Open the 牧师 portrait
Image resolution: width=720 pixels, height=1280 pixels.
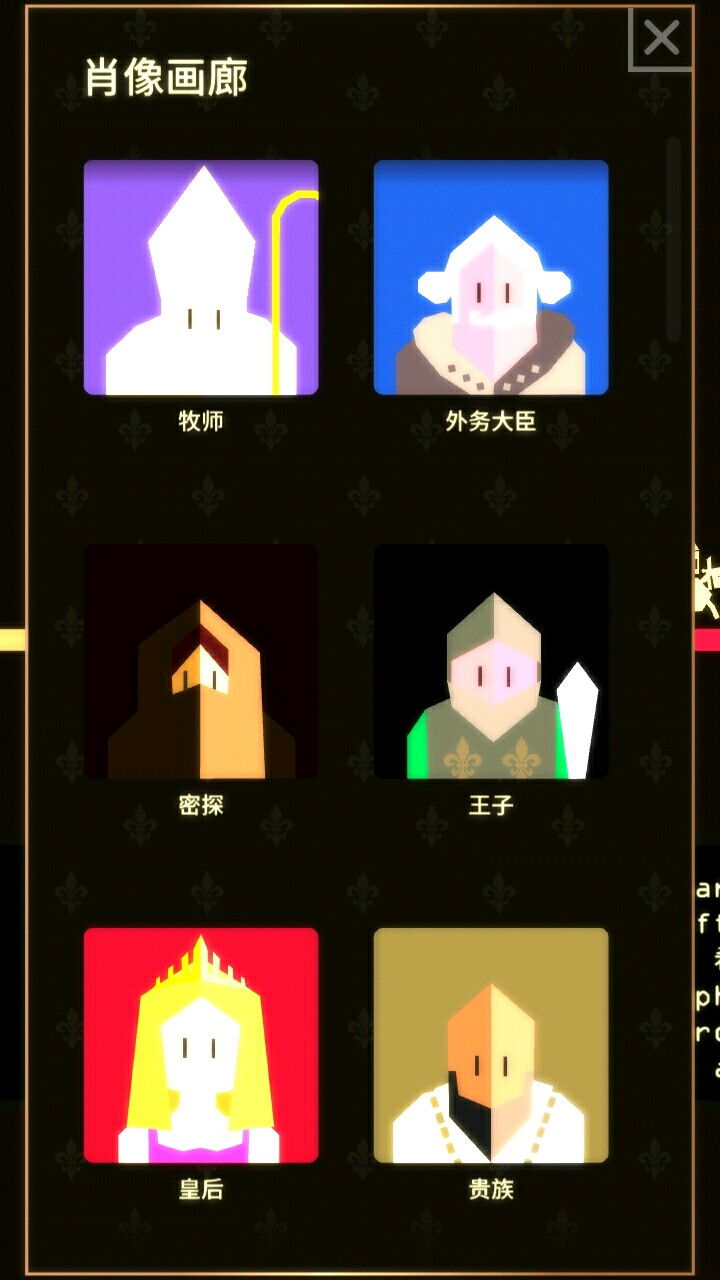click(201, 278)
